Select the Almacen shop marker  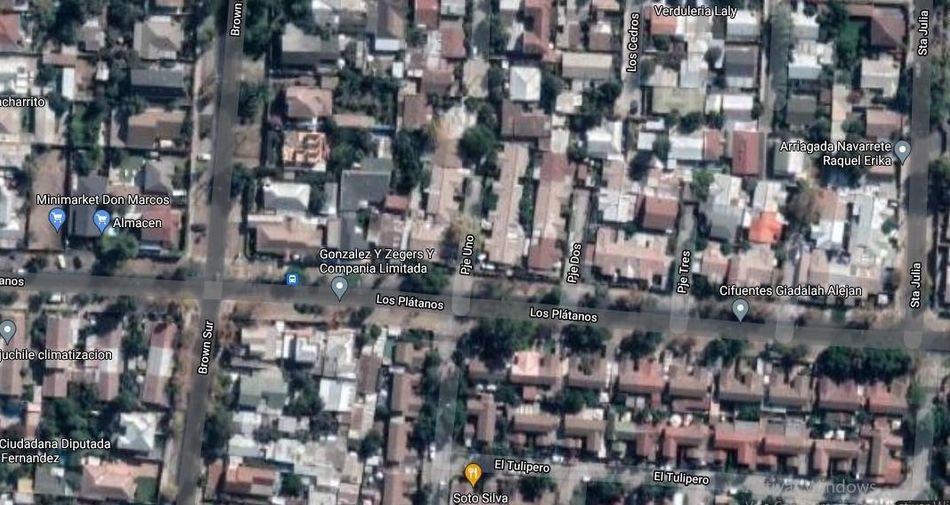pos(101,221)
